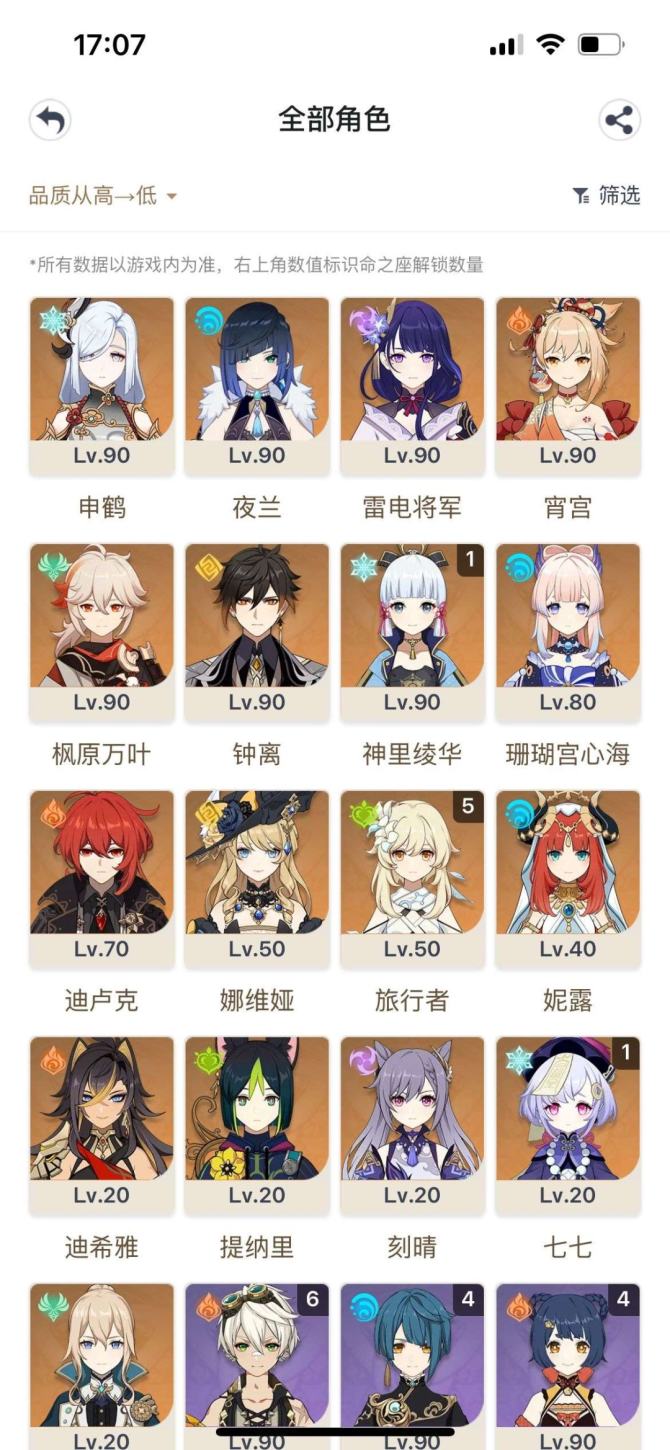View 娜维娅 character details
Viewport: 670px width, 1450px height.
(257, 879)
